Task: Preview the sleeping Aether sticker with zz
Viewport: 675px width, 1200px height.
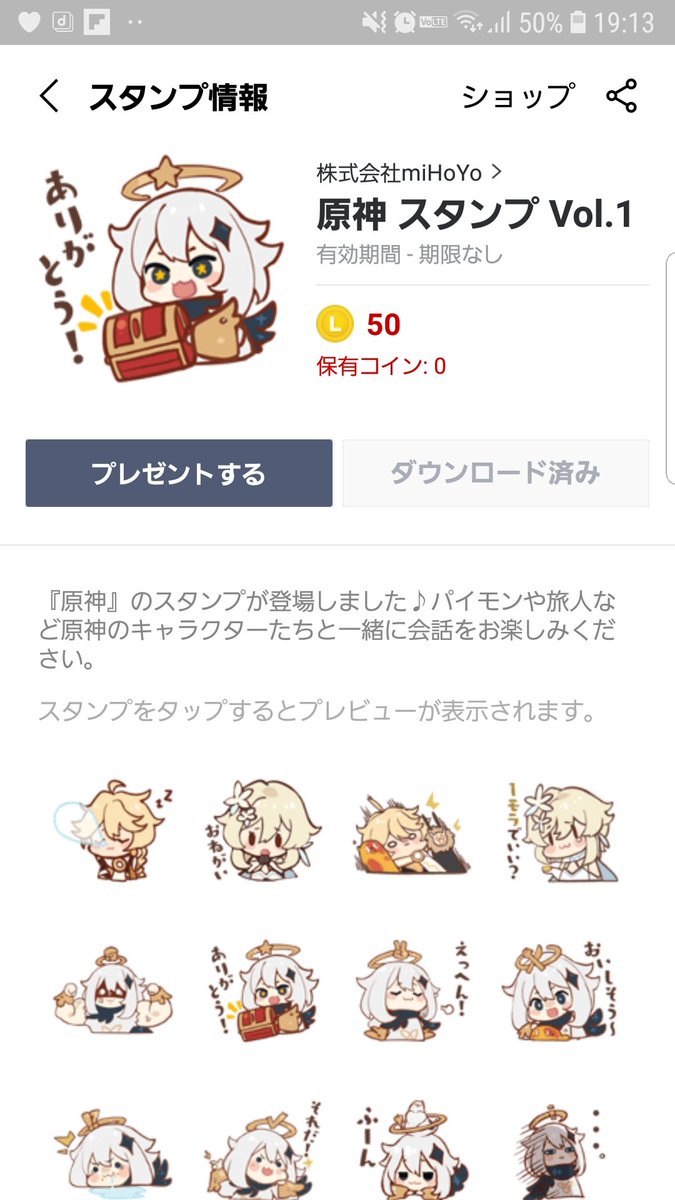Action: pyautogui.click(x=112, y=829)
